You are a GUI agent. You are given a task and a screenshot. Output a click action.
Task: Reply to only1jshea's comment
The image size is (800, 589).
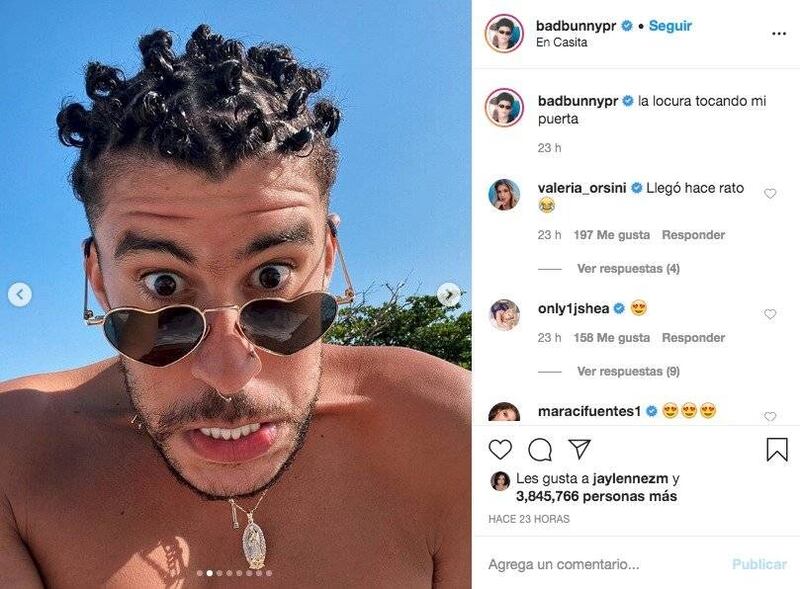click(693, 338)
